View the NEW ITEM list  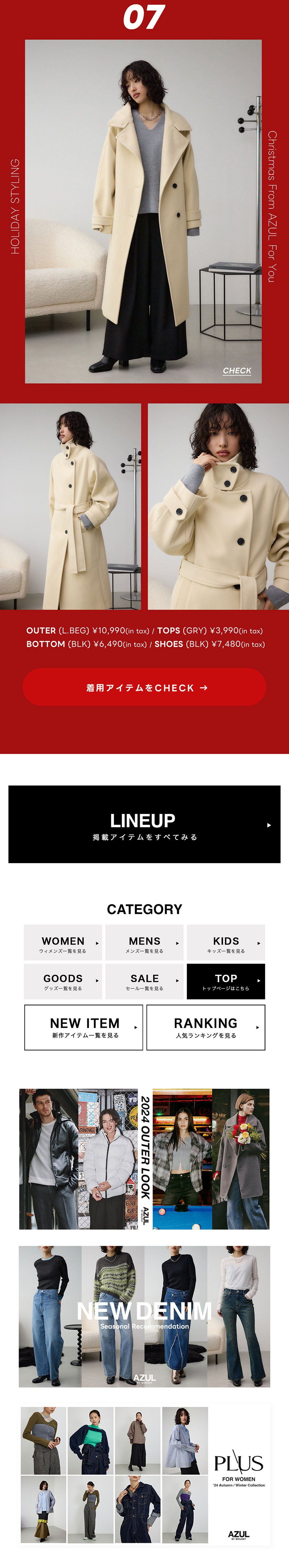(84, 1028)
